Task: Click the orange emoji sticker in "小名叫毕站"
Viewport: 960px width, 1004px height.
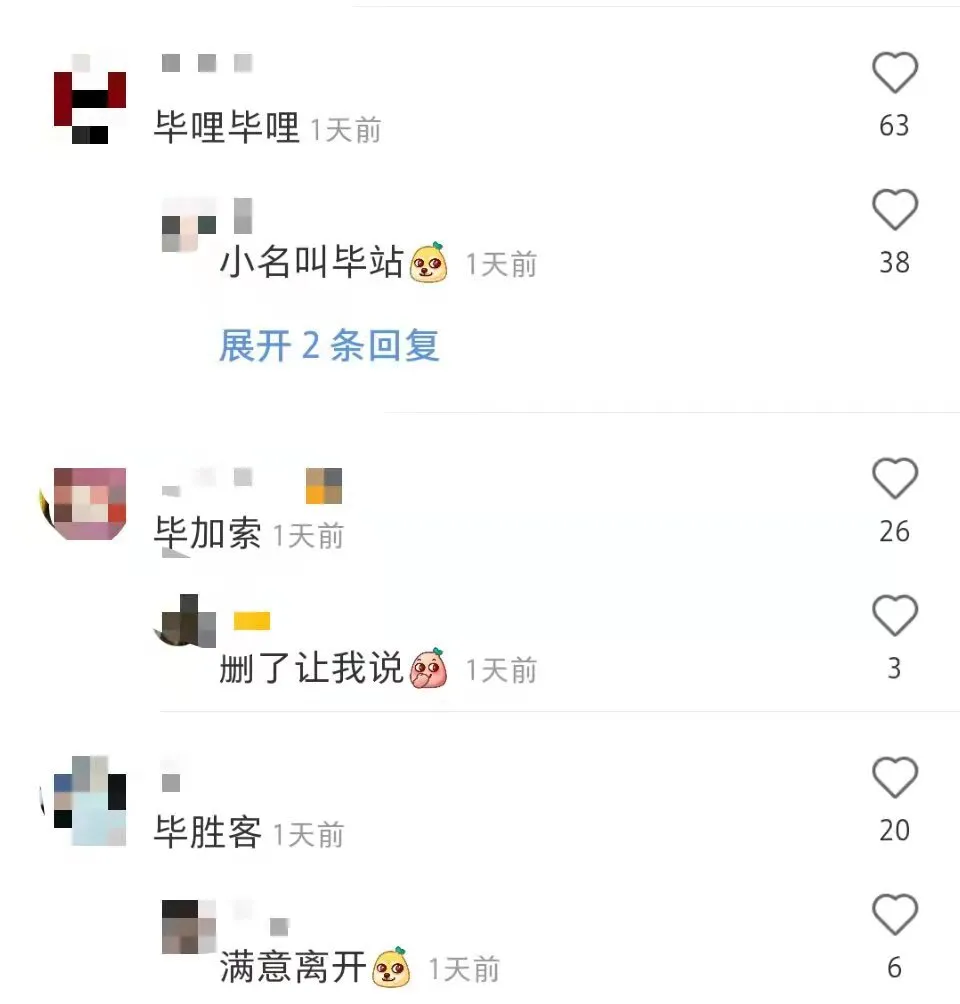Action: 428,263
